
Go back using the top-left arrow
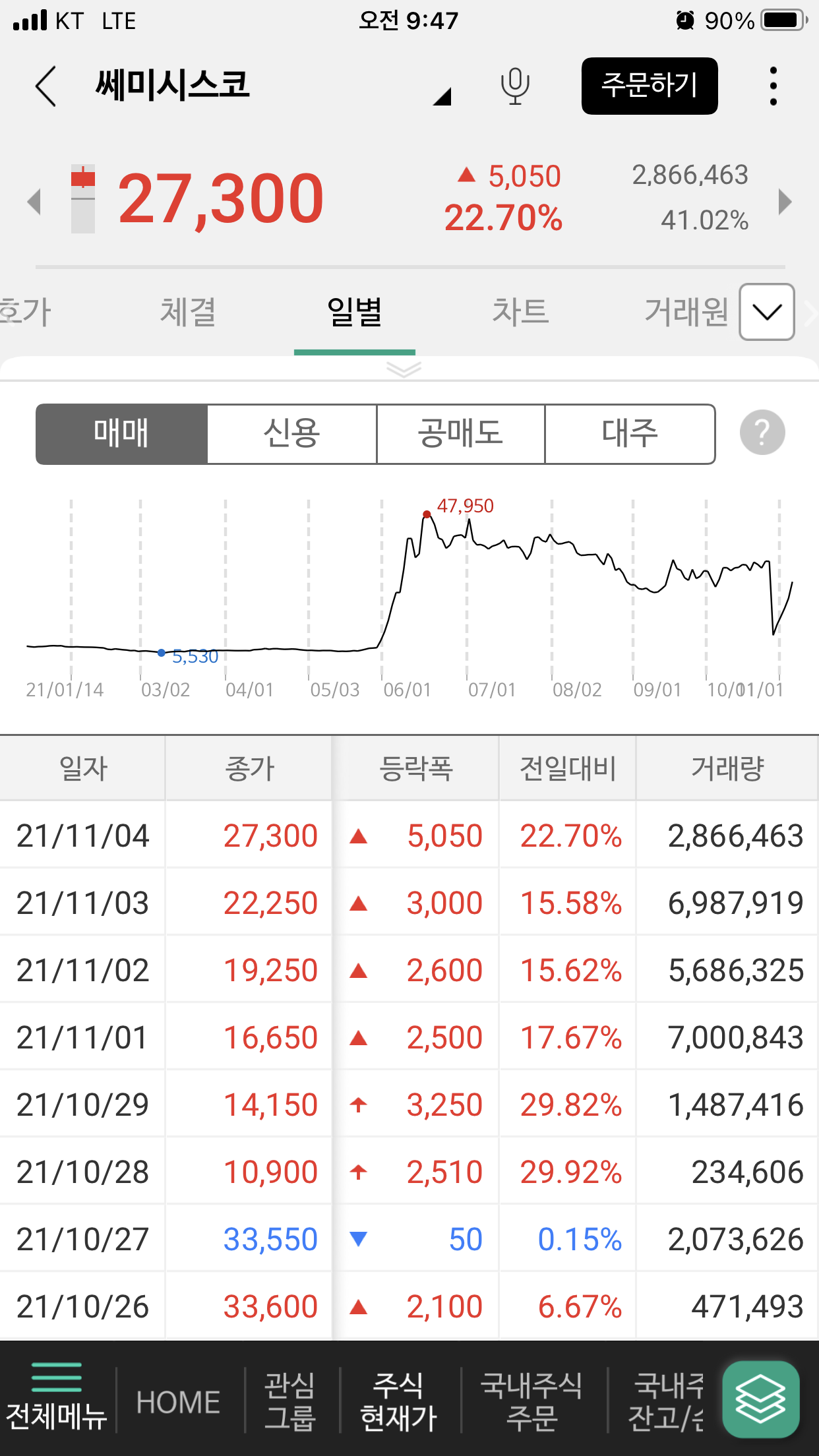point(45,86)
